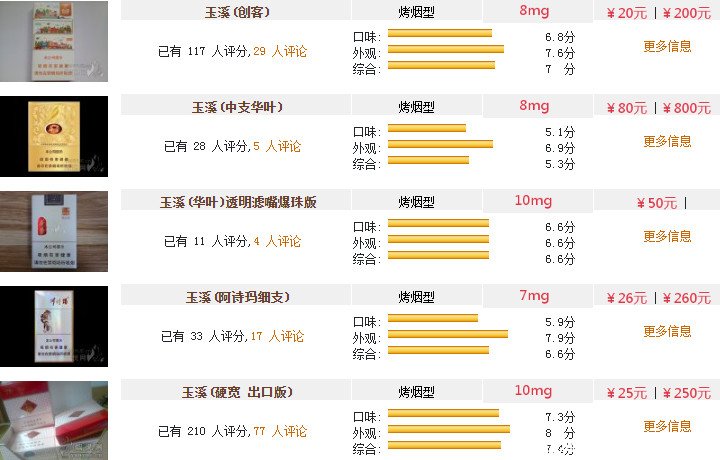
Task: Open 更多信息 for 玉溪(硬宽 出口版)
Action: [667, 426]
